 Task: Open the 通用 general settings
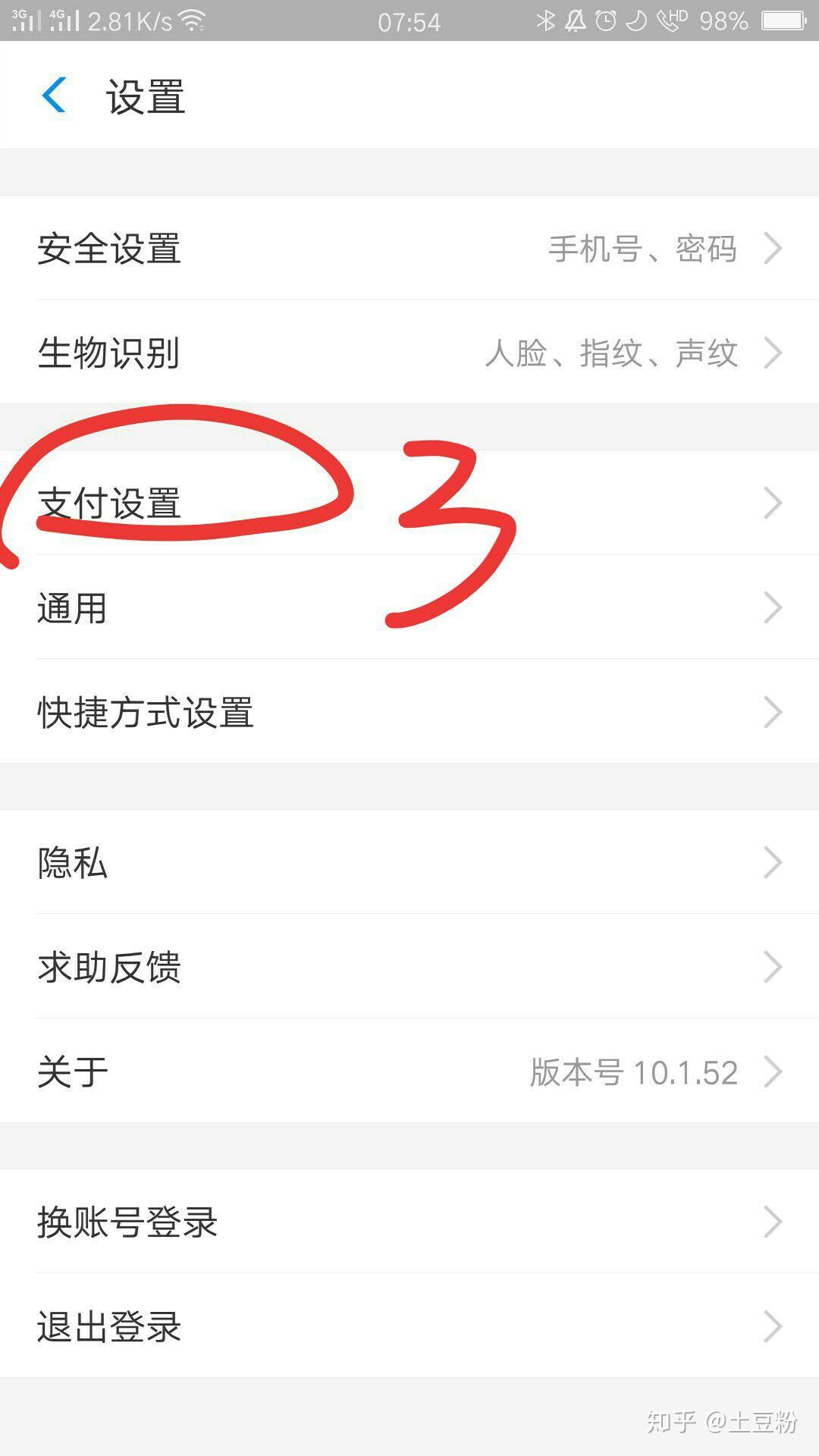(x=409, y=607)
